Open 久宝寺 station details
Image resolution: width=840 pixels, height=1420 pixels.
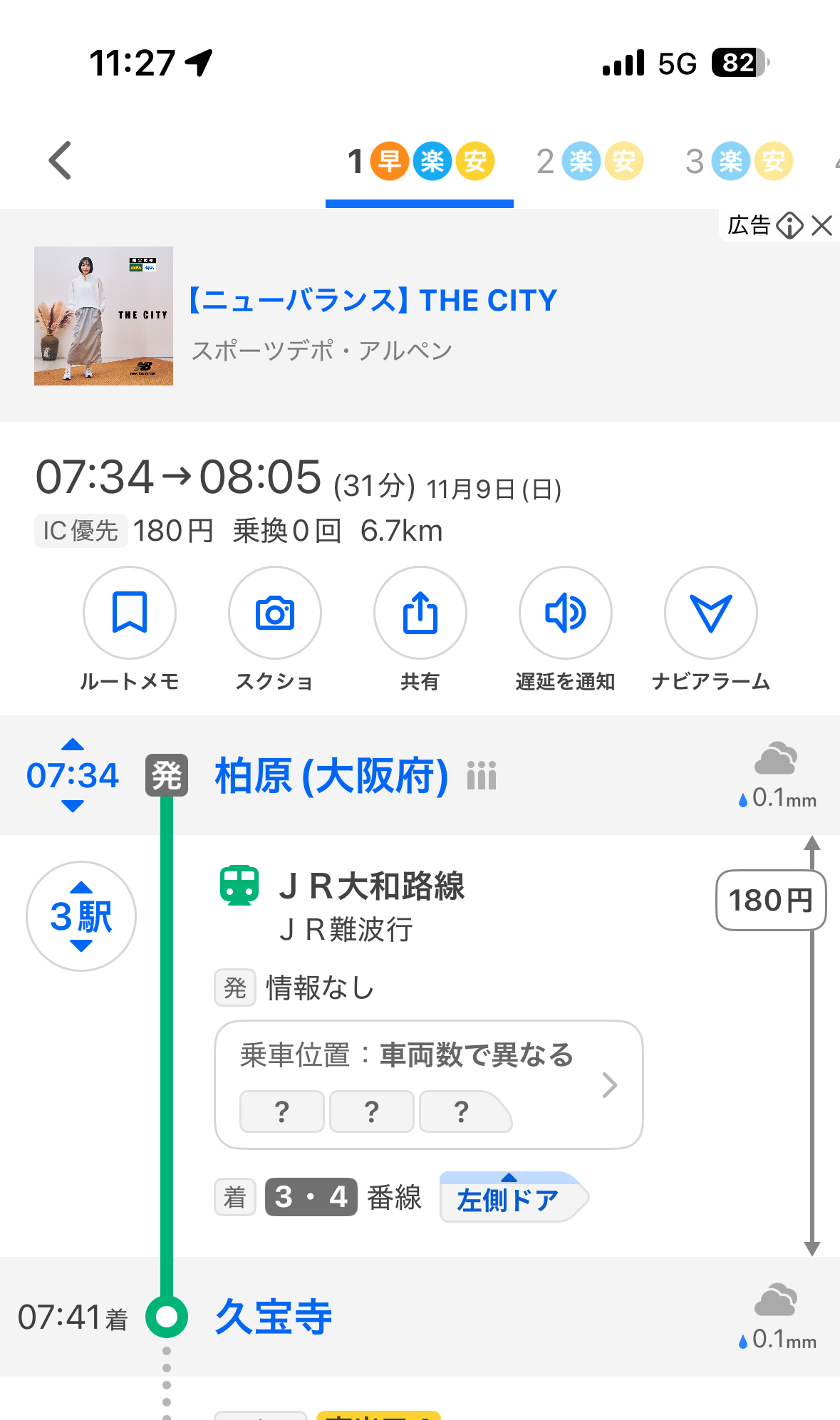pyautogui.click(x=274, y=1317)
